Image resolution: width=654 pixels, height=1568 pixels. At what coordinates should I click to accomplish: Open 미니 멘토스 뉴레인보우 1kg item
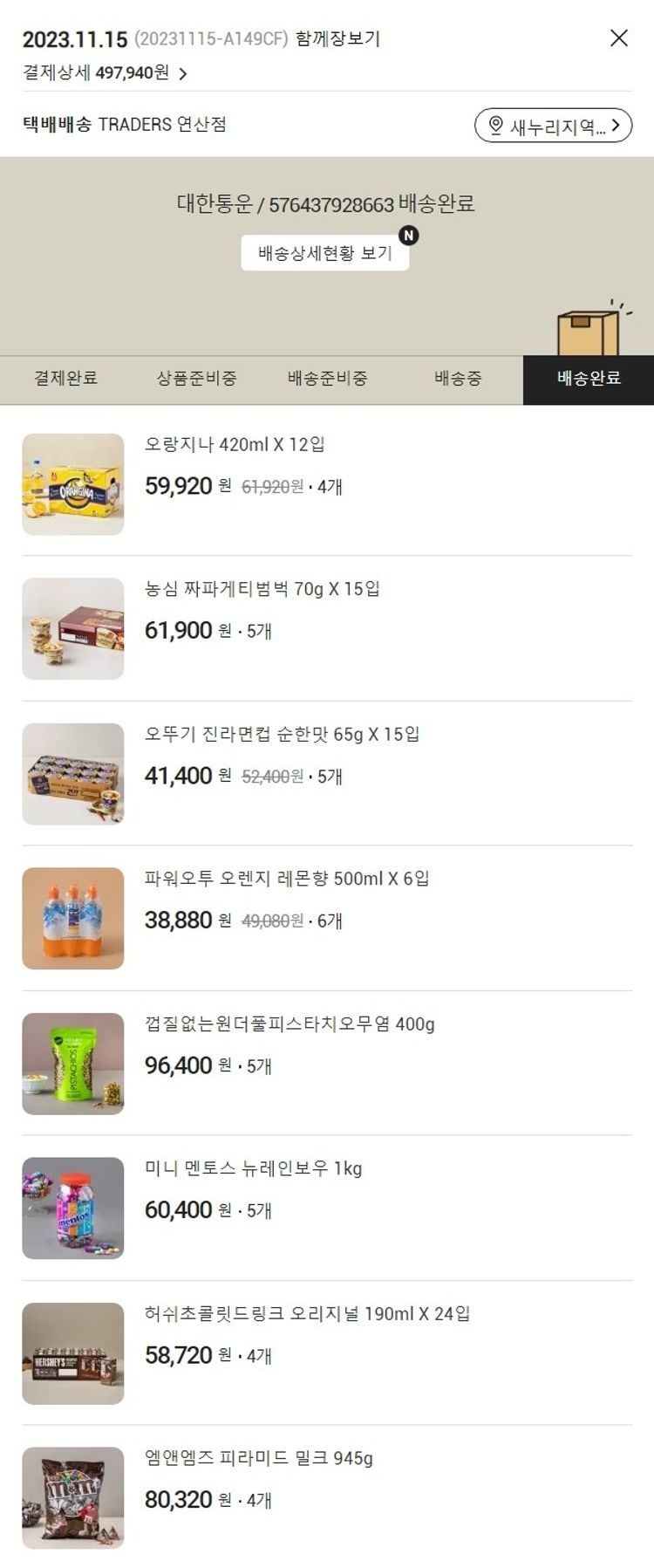[x=253, y=1169]
